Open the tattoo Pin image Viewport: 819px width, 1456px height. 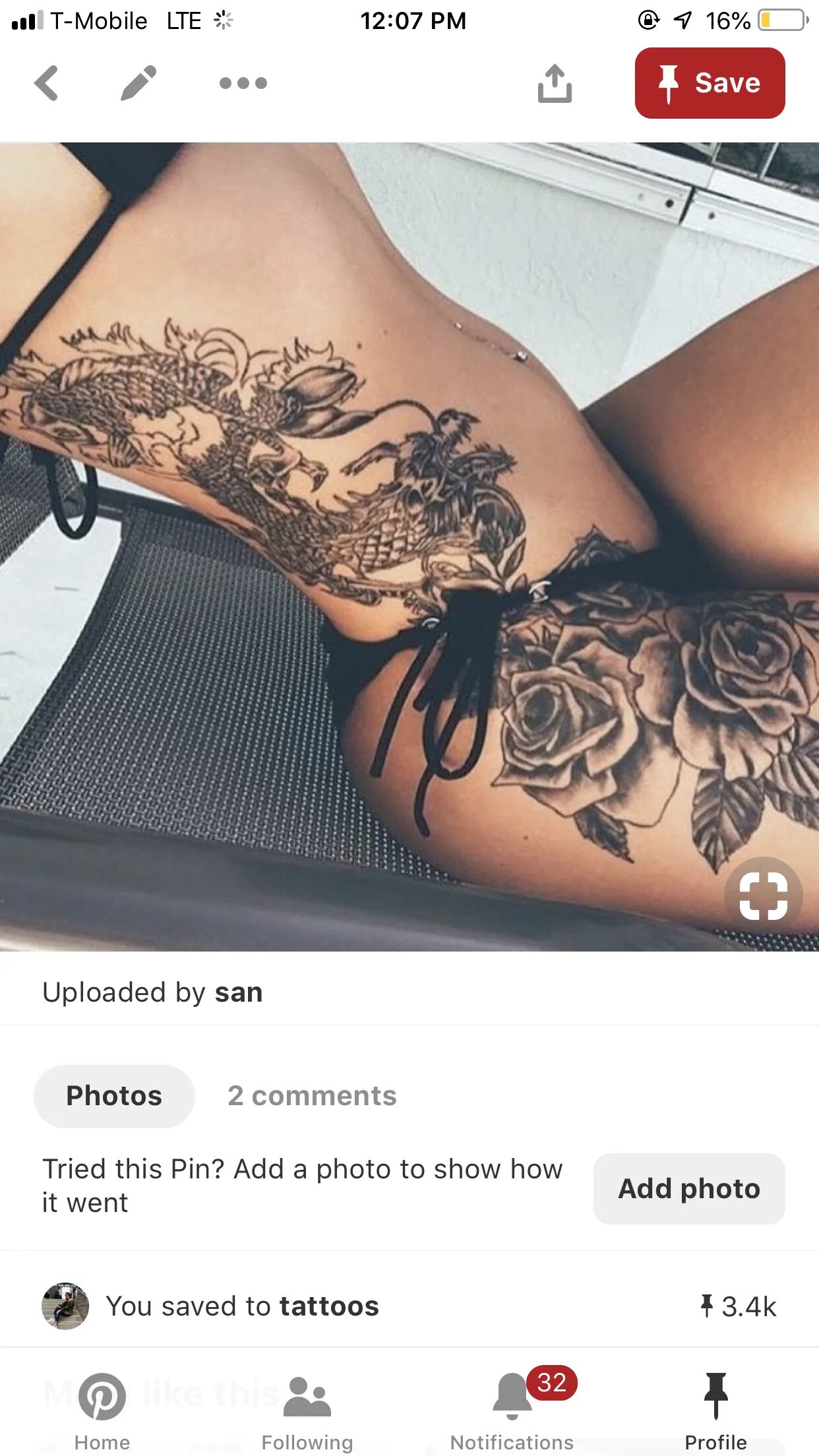click(x=409, y=547)
